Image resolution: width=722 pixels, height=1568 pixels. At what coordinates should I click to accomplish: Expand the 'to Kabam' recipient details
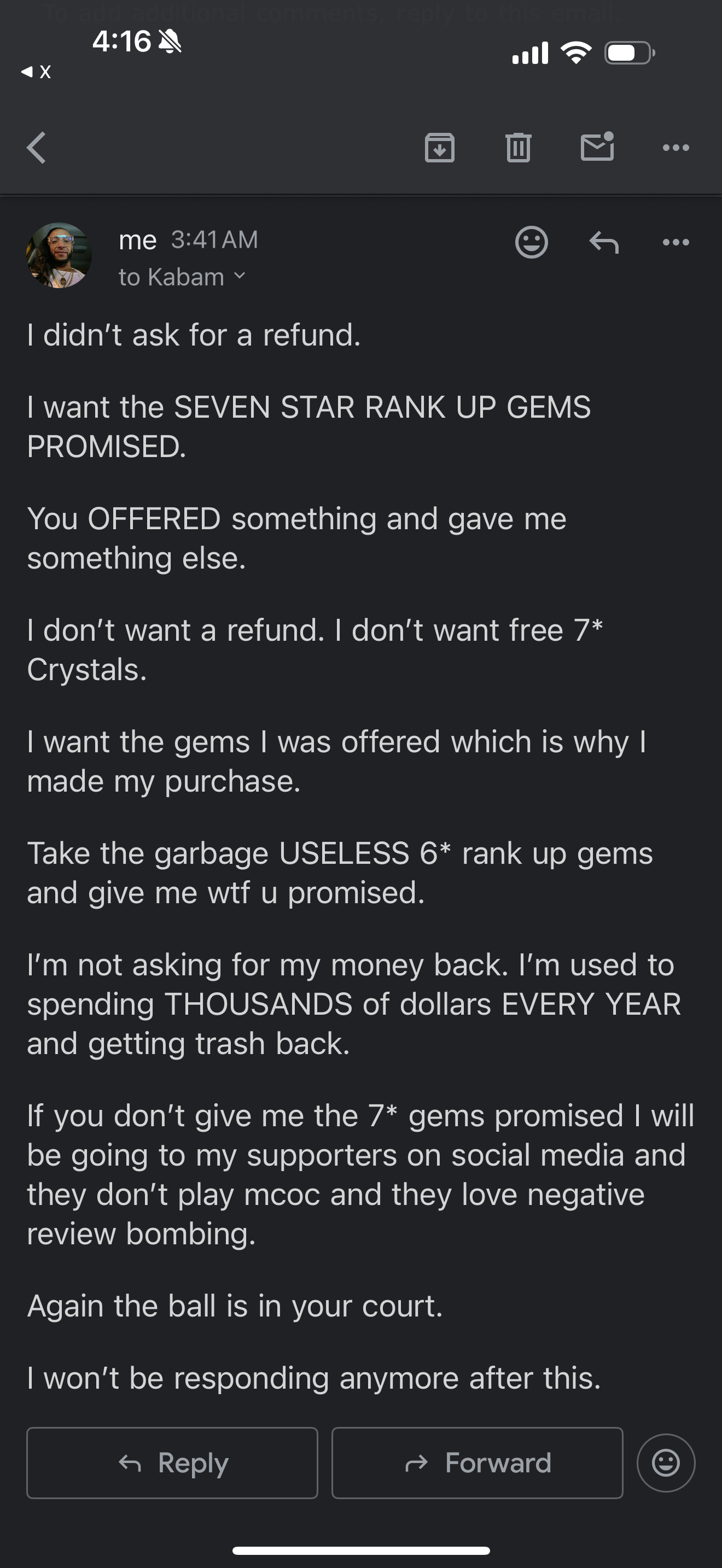pos(182,277)
